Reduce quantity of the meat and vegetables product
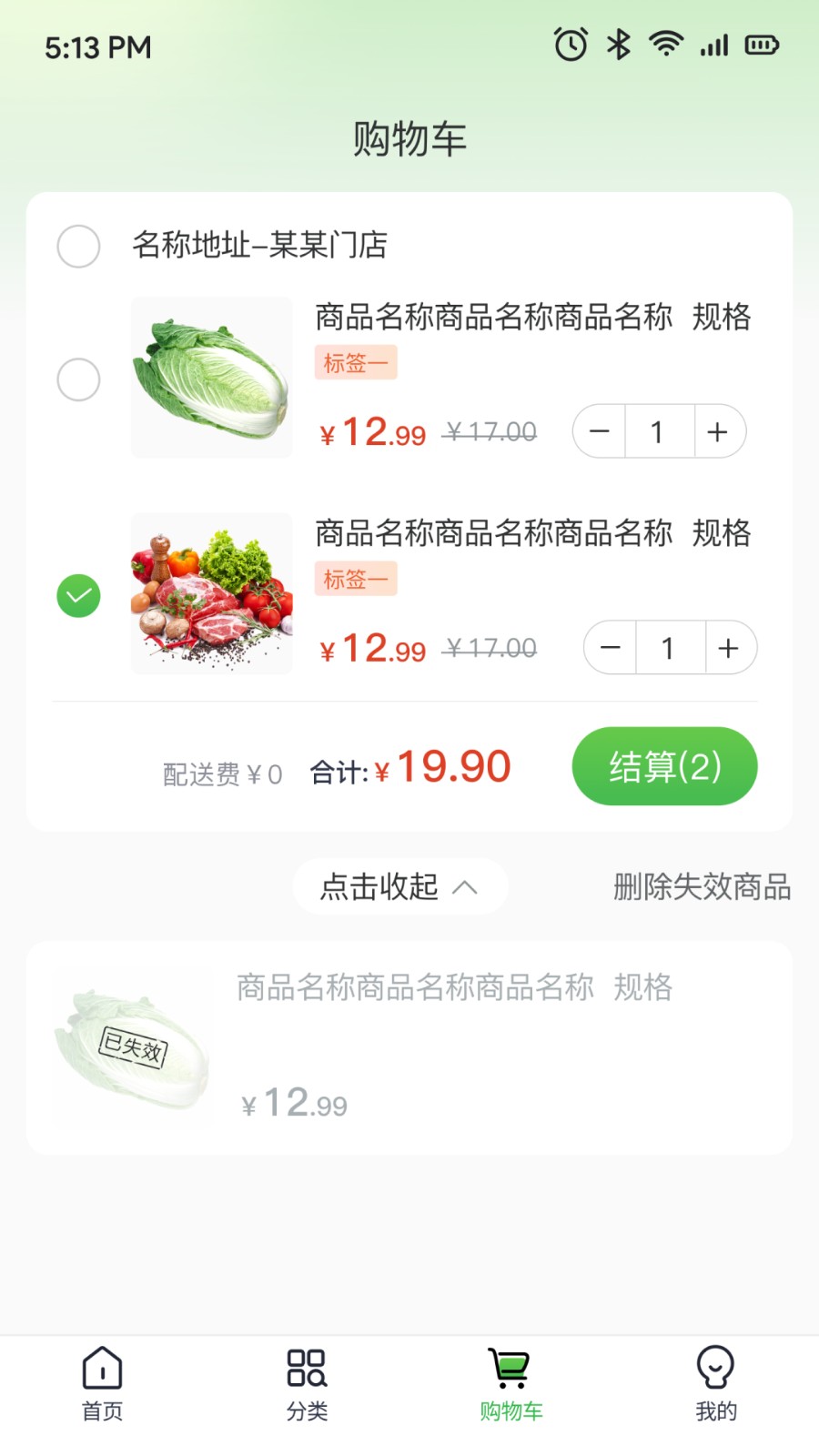The width and height of the screenshot is (819, 1456). pyautogui.click(x=611, y=648)
